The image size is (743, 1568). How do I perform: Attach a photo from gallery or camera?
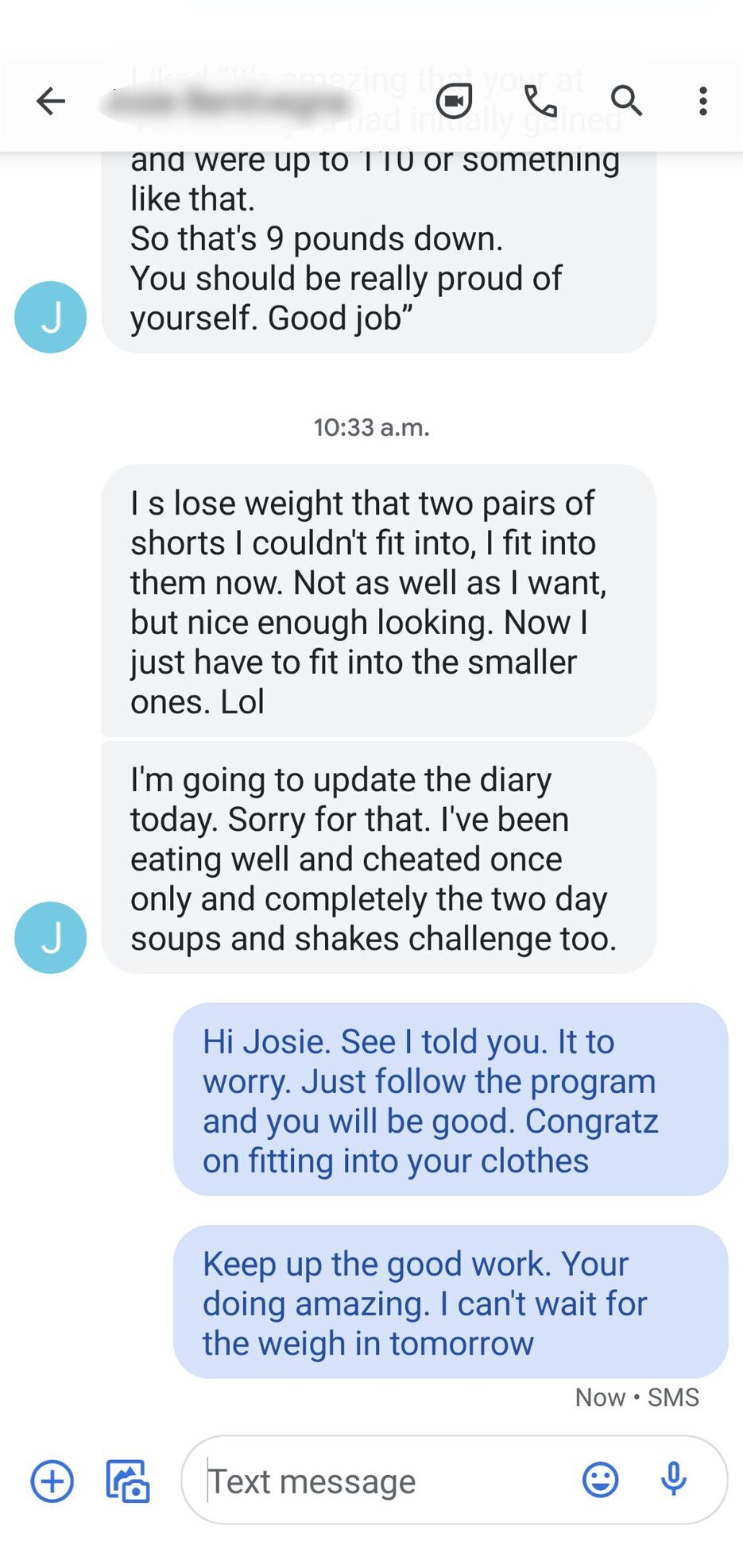tap(127, 1481)
